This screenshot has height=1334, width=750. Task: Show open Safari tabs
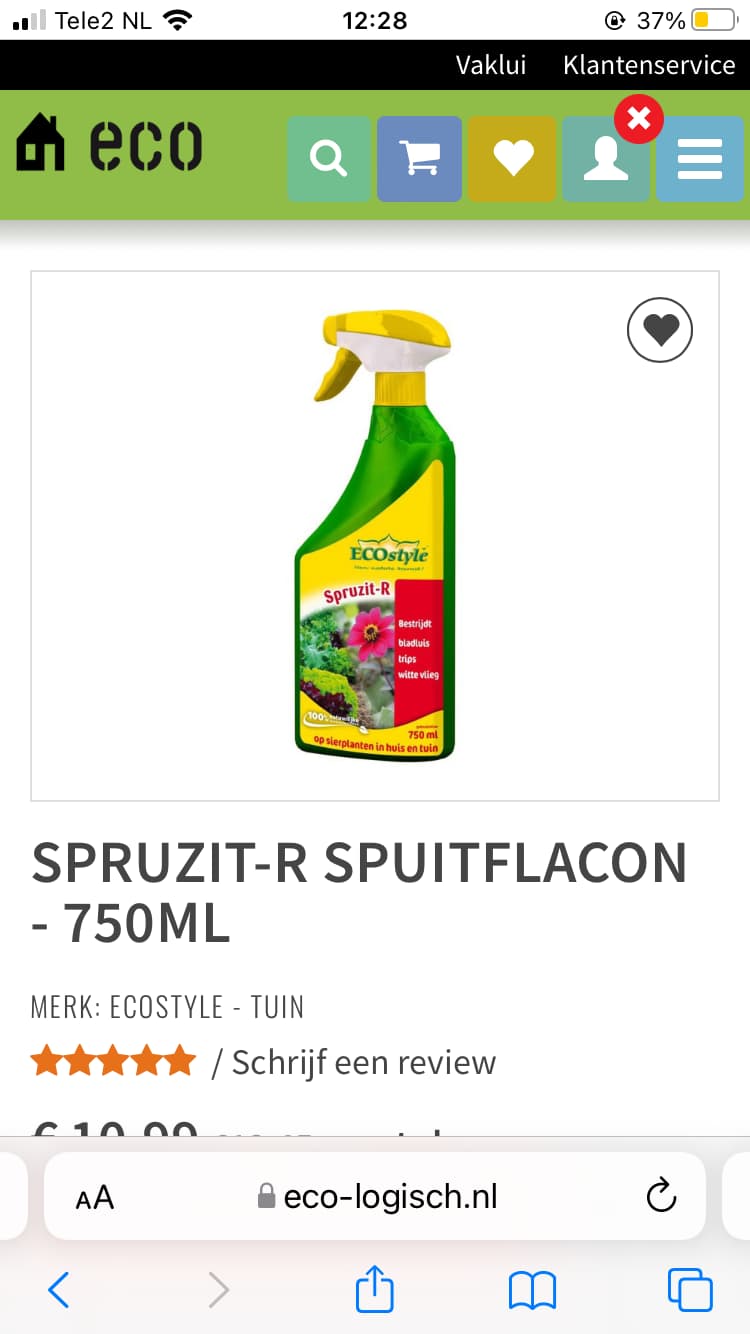690,1290
